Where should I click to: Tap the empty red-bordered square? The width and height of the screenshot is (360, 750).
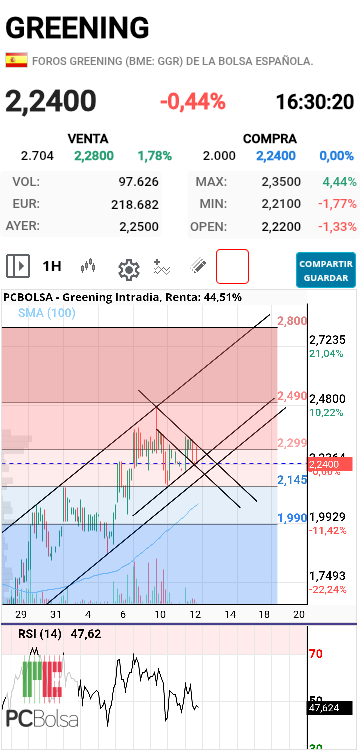click(233, 266)
